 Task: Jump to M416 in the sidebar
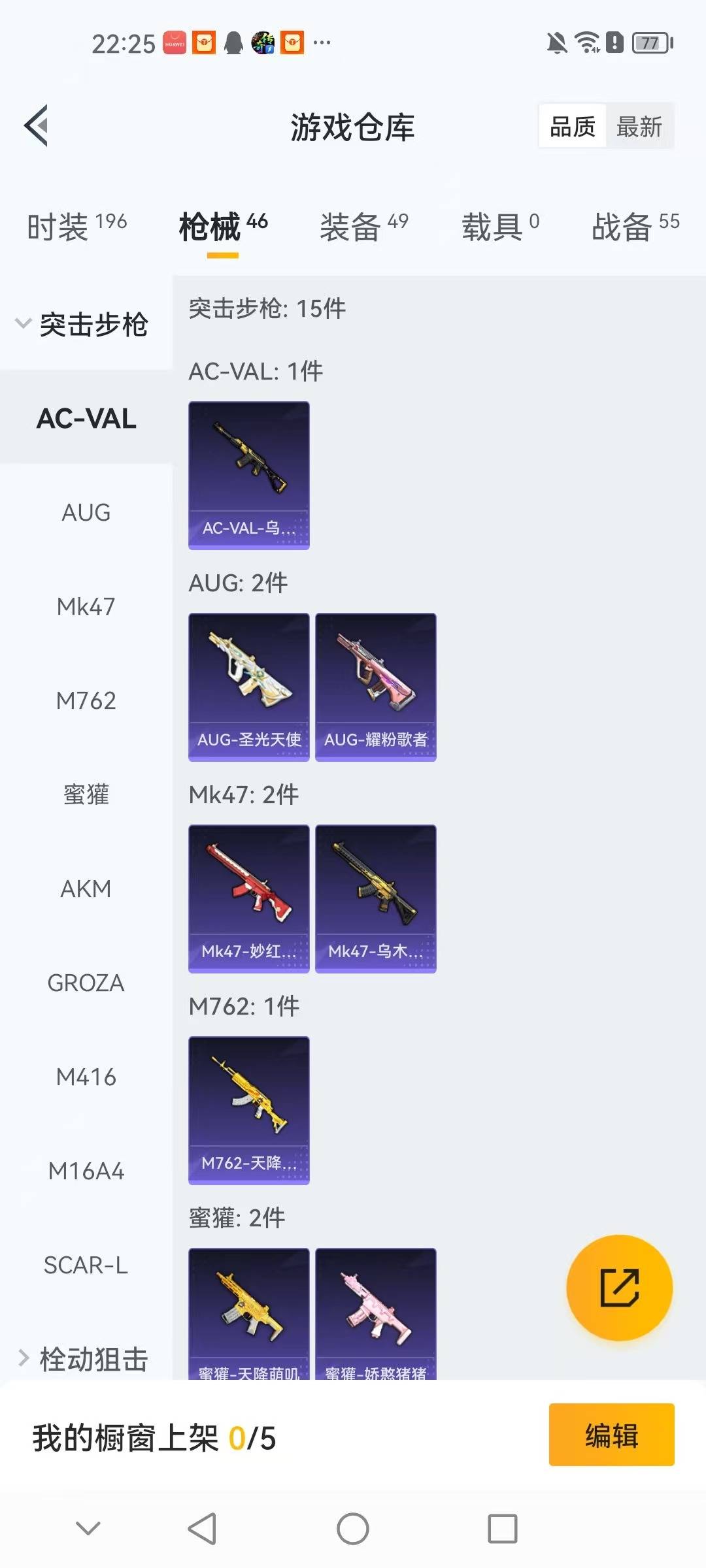point(86,1077)
